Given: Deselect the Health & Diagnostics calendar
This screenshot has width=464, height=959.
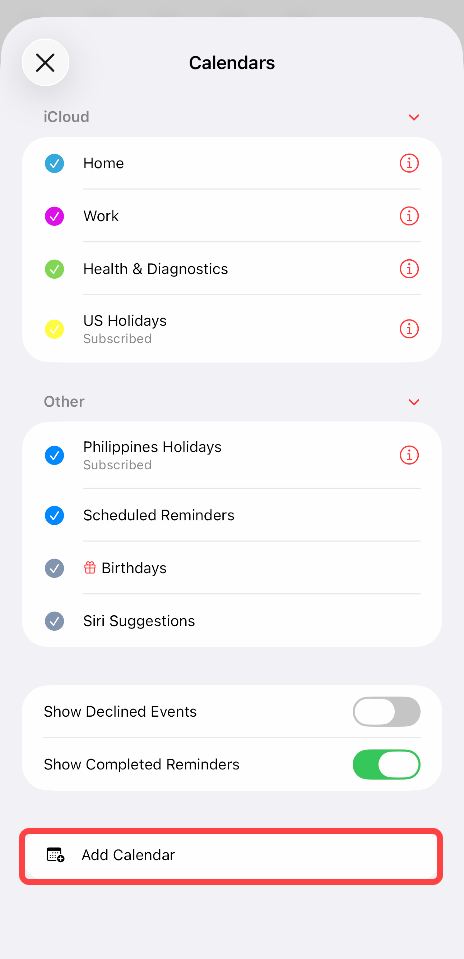Looking at the screenshot, I should pos(54,269).
